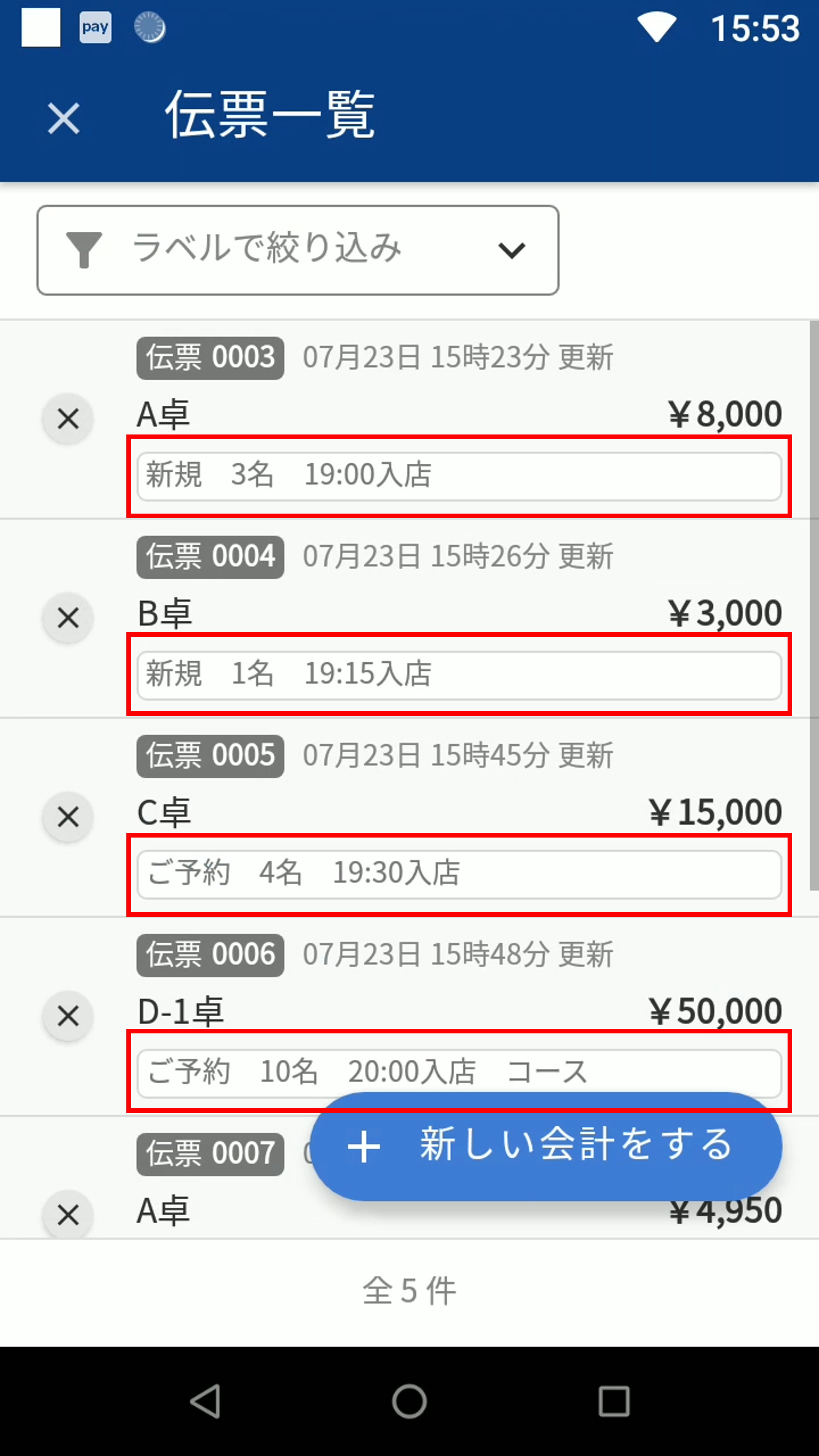
Task: Delete slip 伝票0006 for D-1卓
Action: [68, 1016]
